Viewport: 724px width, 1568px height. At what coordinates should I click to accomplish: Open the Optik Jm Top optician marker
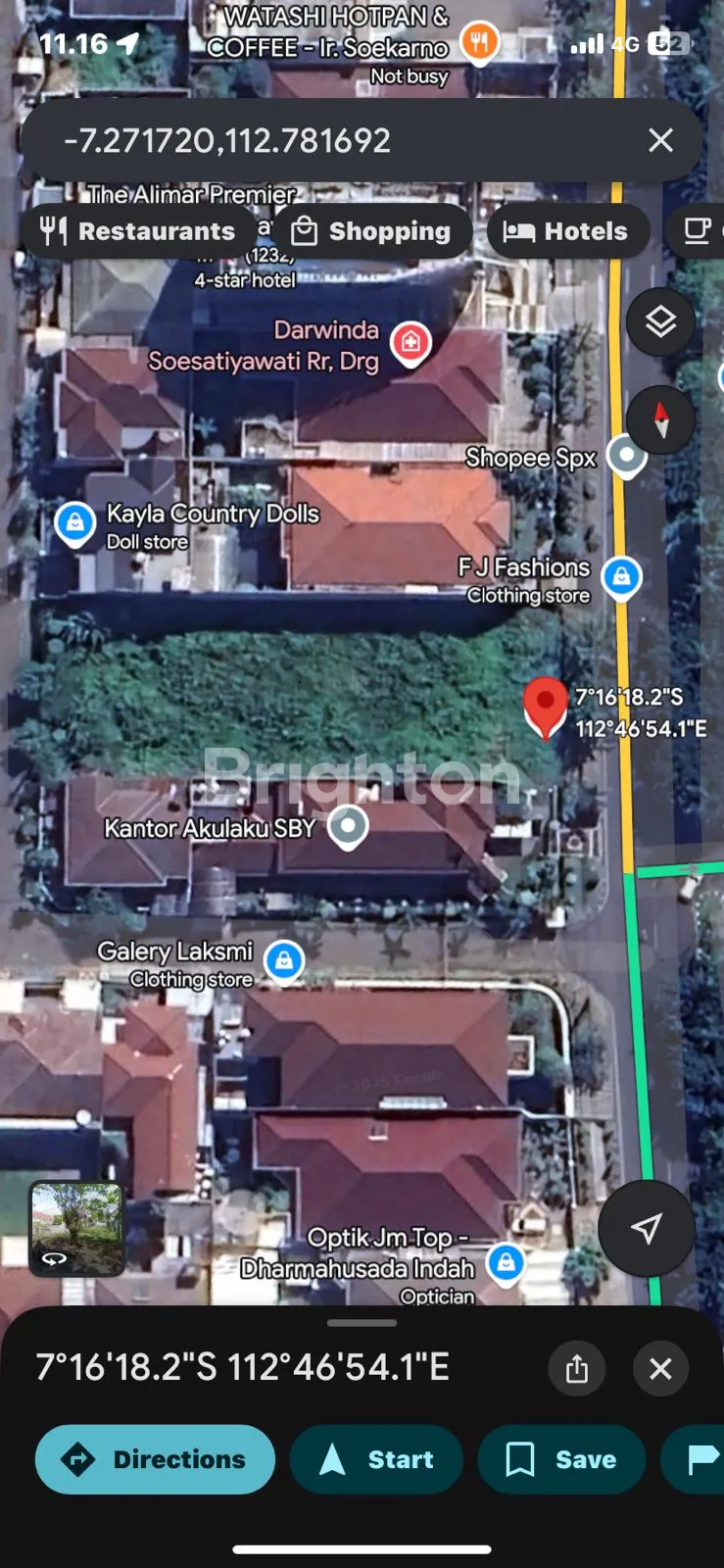(x=506, y=1262)
